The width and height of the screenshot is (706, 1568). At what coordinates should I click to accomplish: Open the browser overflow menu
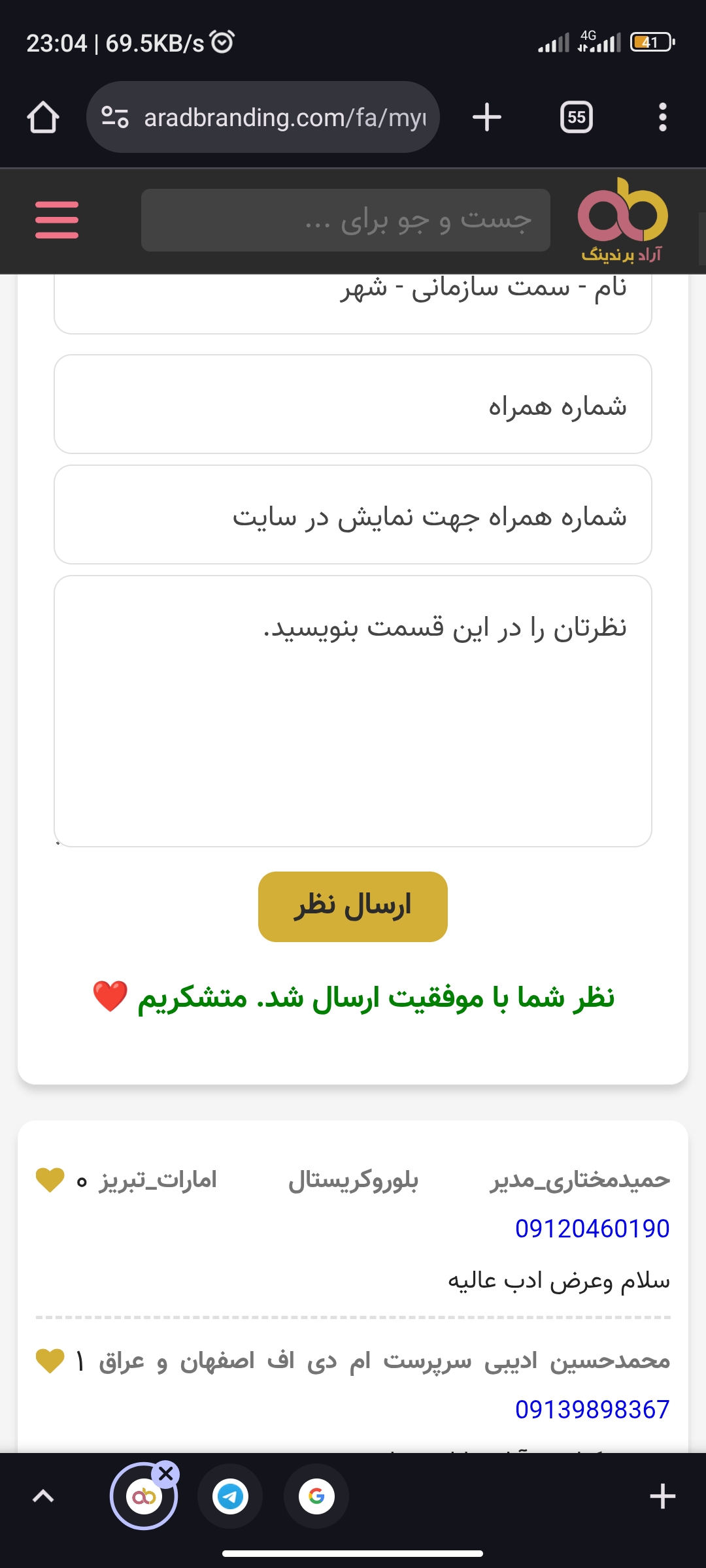662,118
